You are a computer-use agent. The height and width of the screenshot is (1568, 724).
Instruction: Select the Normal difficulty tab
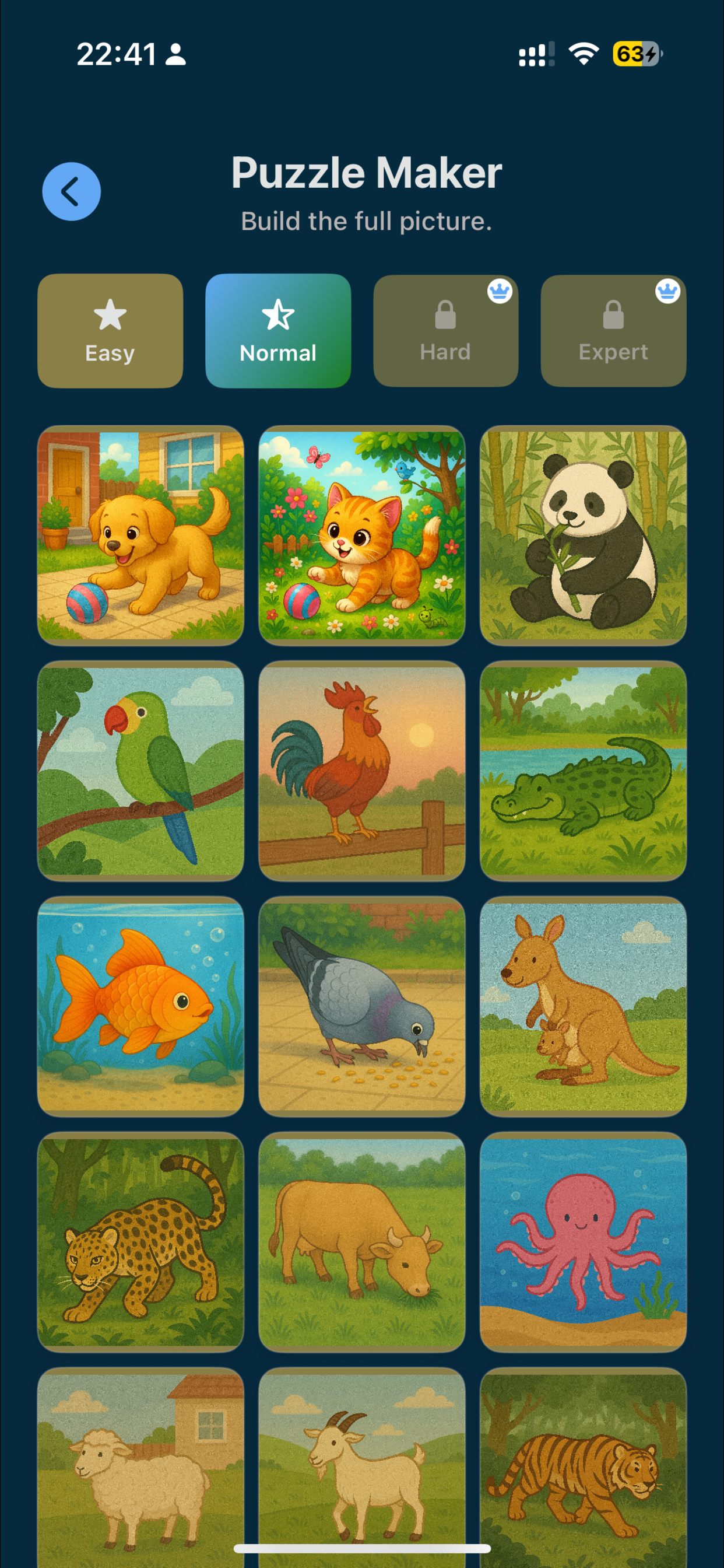click(x=278, y=331)
